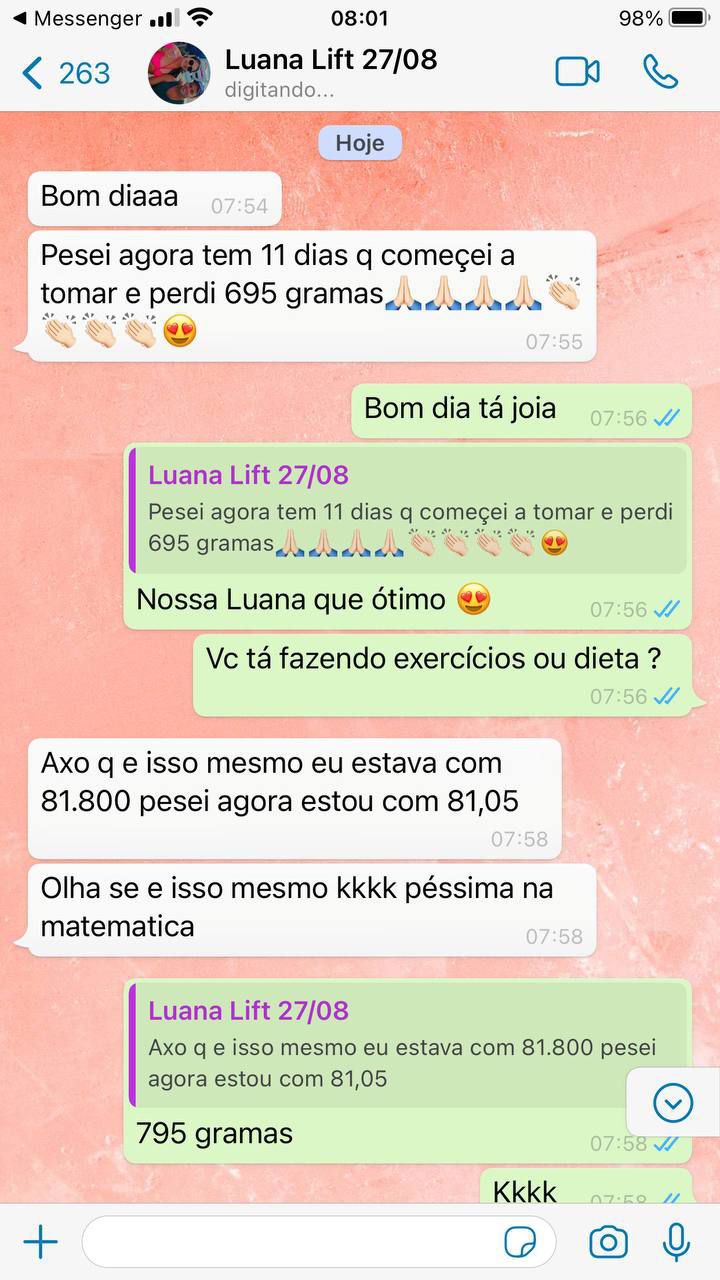
Task: Go back to the chats list
Action: click(65, 73)
